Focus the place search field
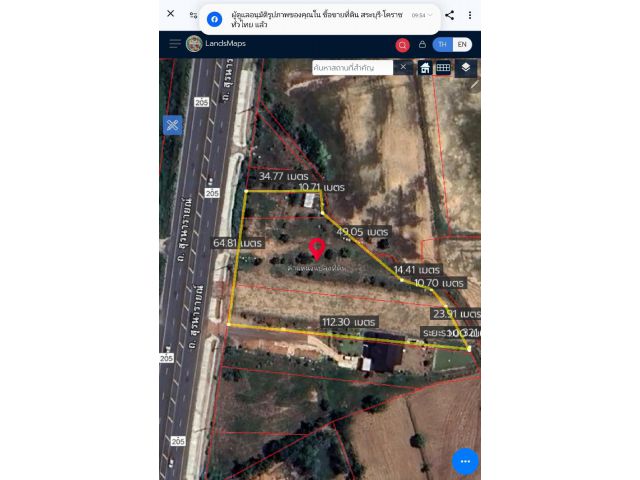This screenshot has height=480, width=640. [x=353, y=67]
